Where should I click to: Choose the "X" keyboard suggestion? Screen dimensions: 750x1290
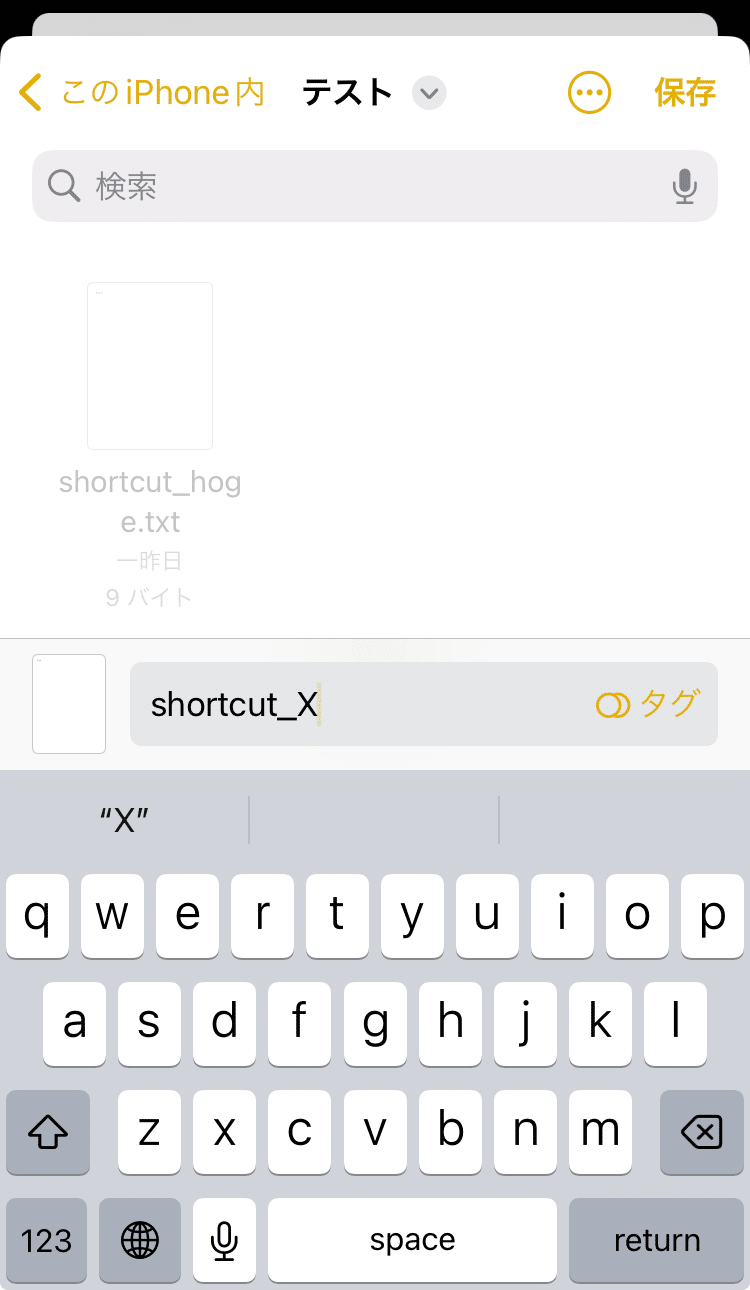125,821
